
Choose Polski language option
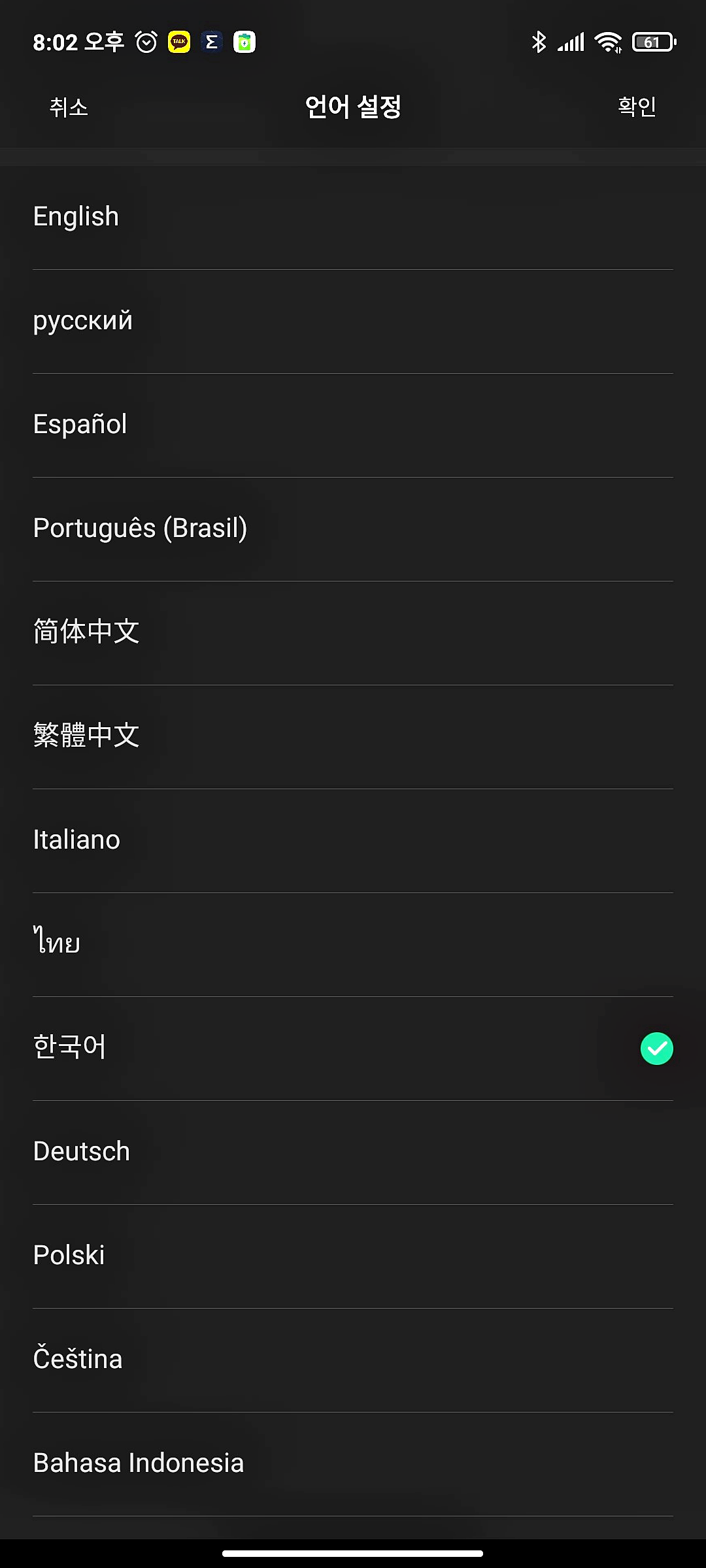69,1256
